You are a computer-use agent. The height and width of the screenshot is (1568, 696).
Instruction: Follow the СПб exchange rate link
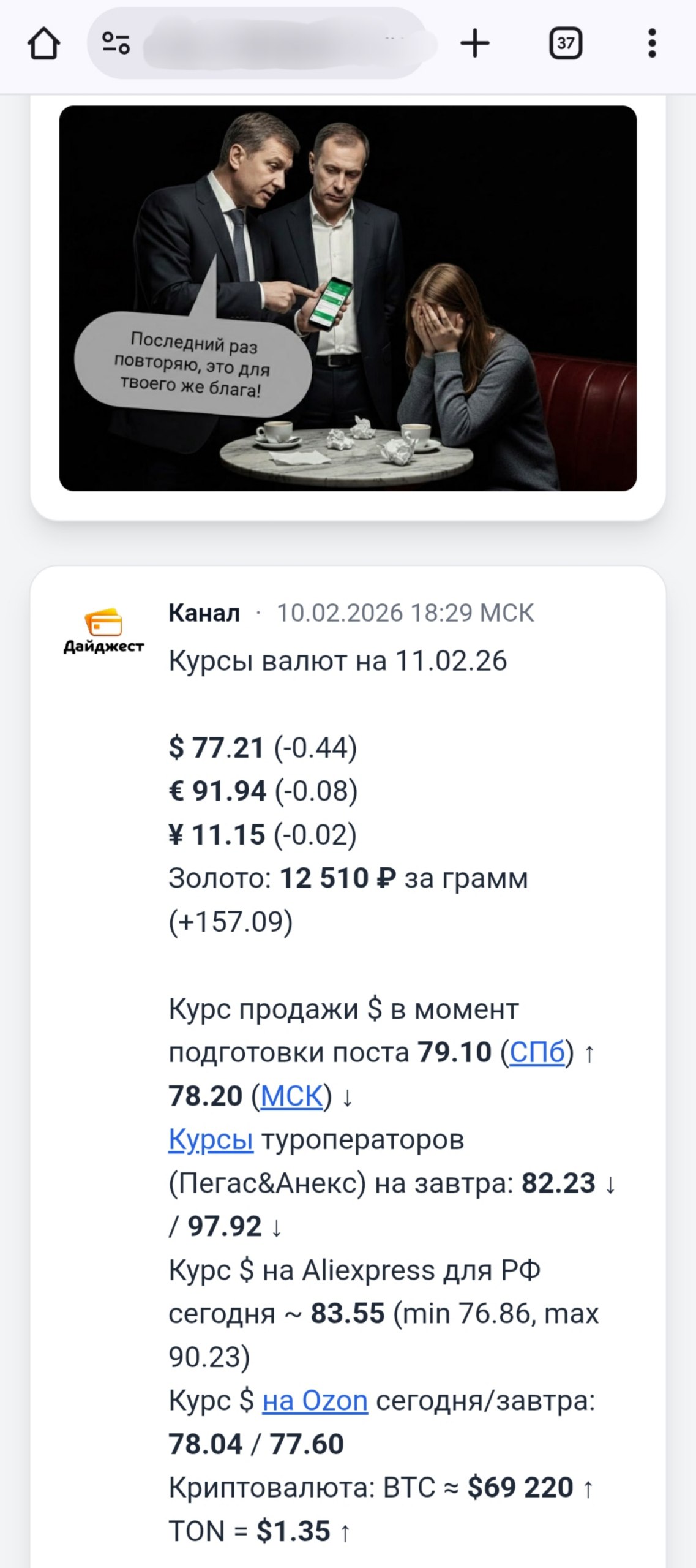click(x=537, y=1052)
